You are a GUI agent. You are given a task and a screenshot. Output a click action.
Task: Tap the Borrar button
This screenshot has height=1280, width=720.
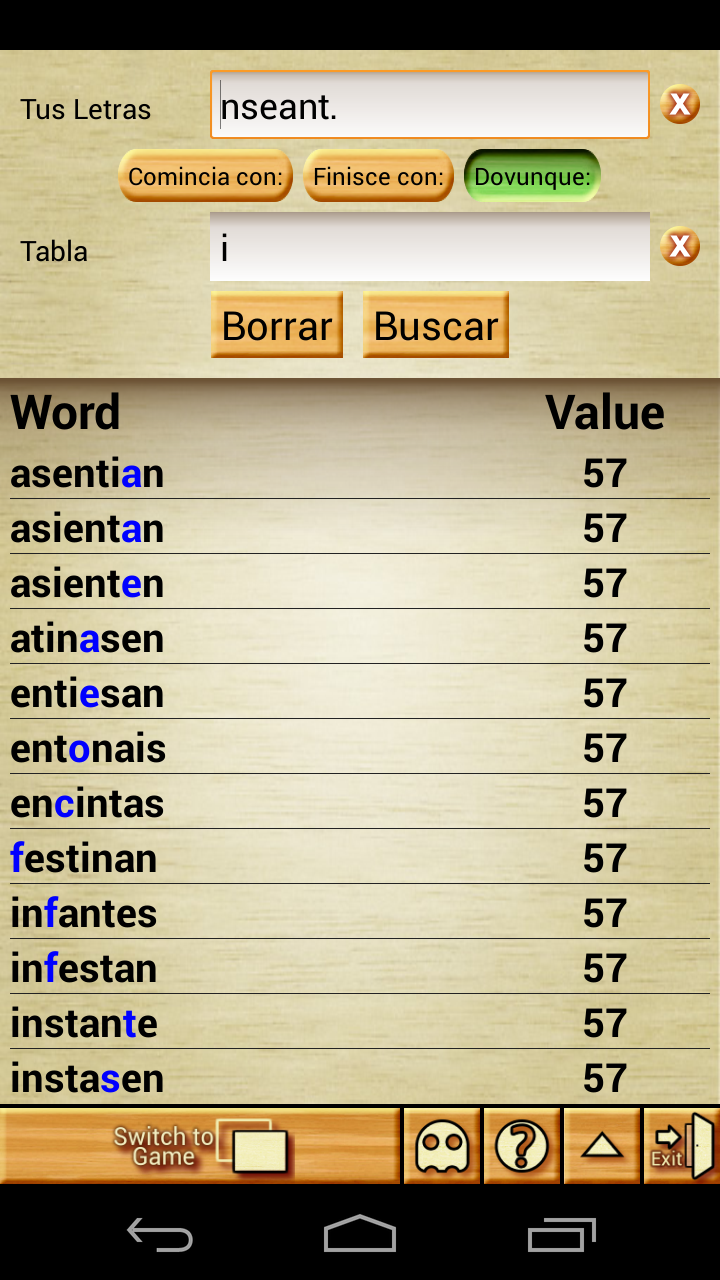tap(277, 325)
